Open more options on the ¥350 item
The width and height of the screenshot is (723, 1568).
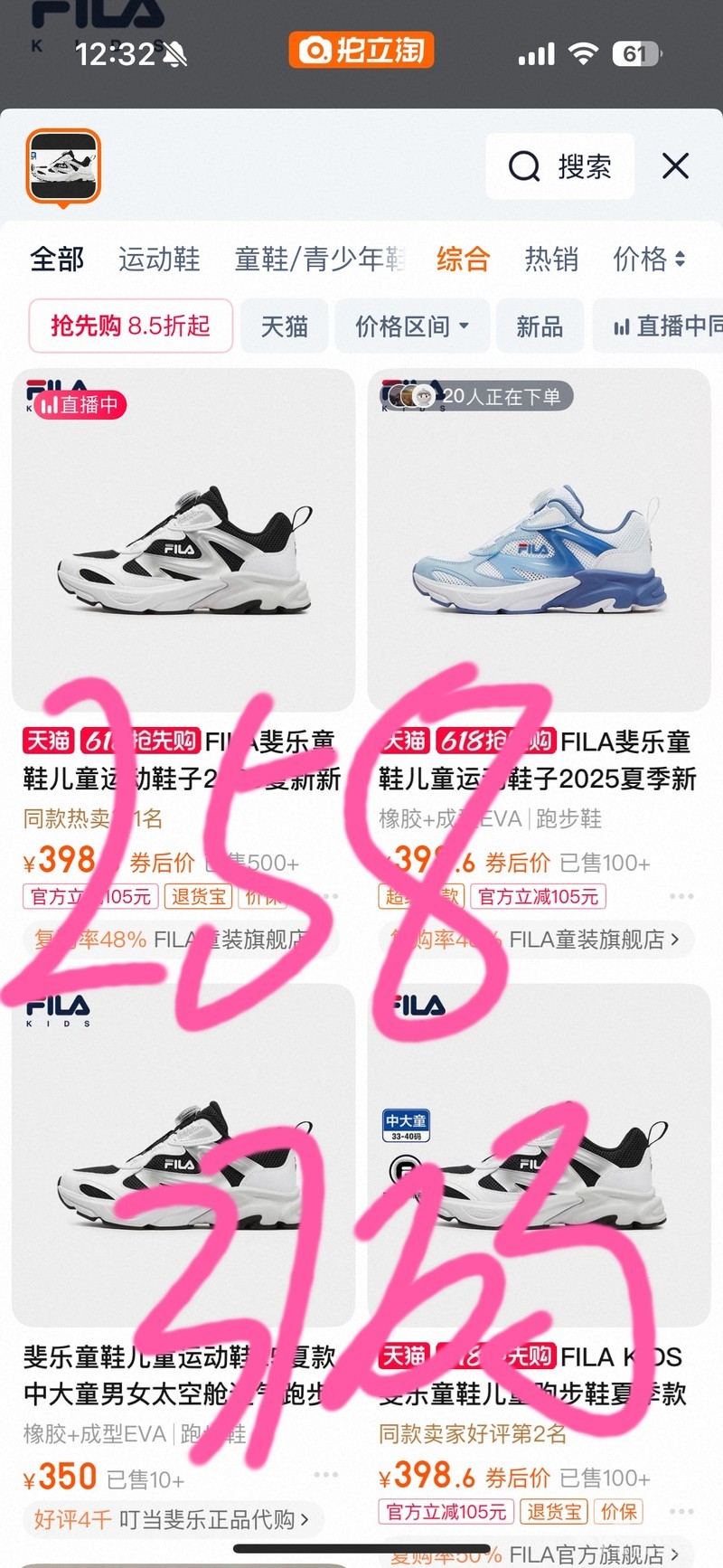(325, 1475)
